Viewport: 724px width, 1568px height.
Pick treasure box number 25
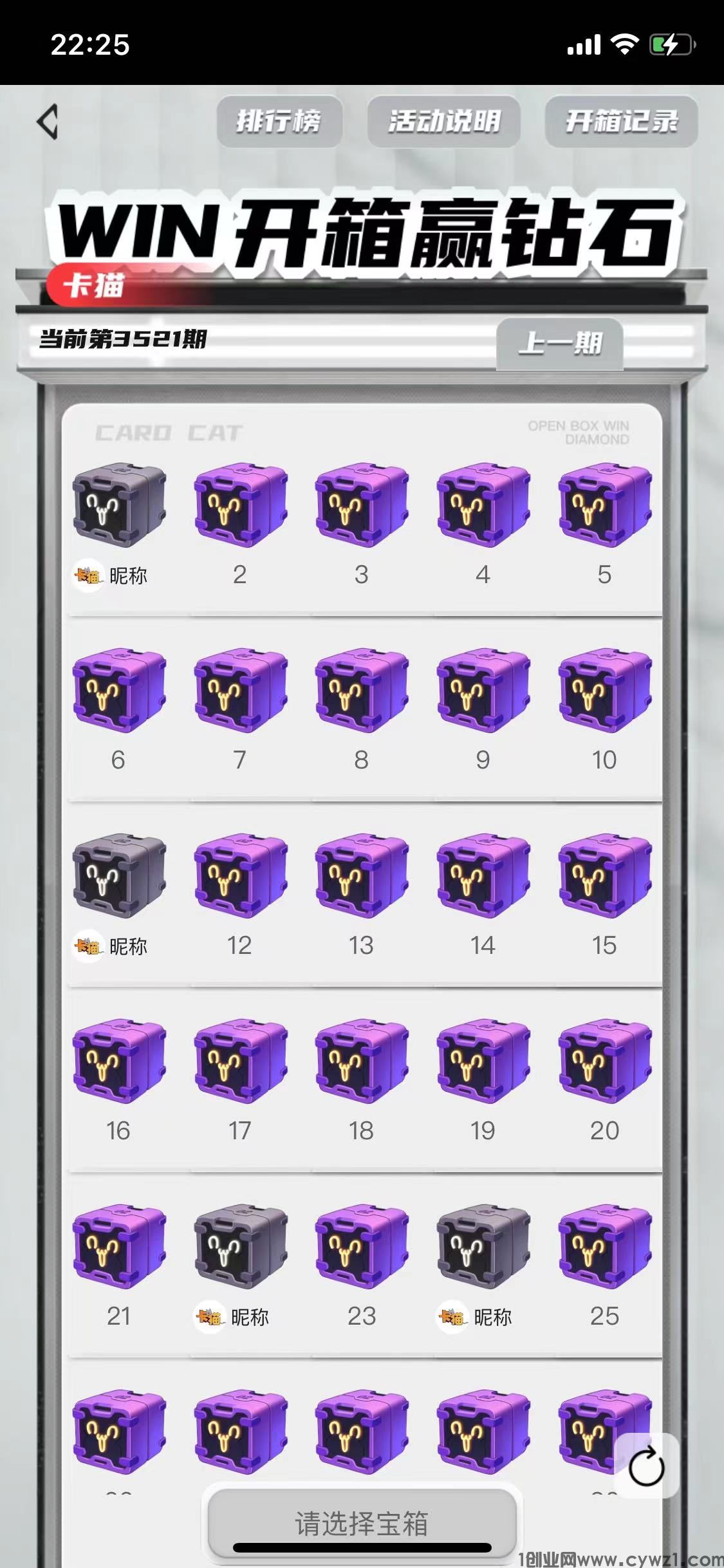point(605,1247)
